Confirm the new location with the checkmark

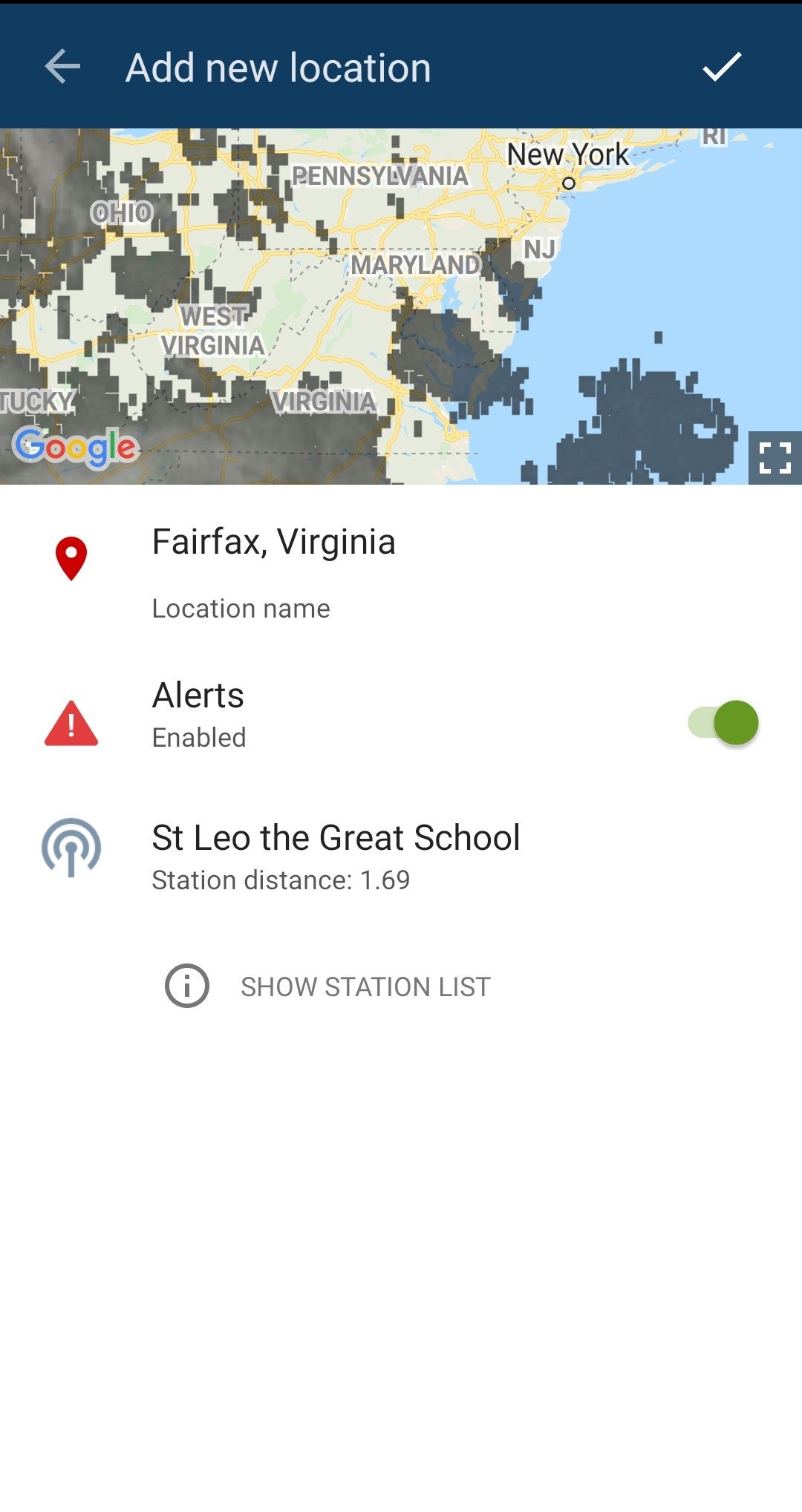pyautogui.click(x=722, y=67)
